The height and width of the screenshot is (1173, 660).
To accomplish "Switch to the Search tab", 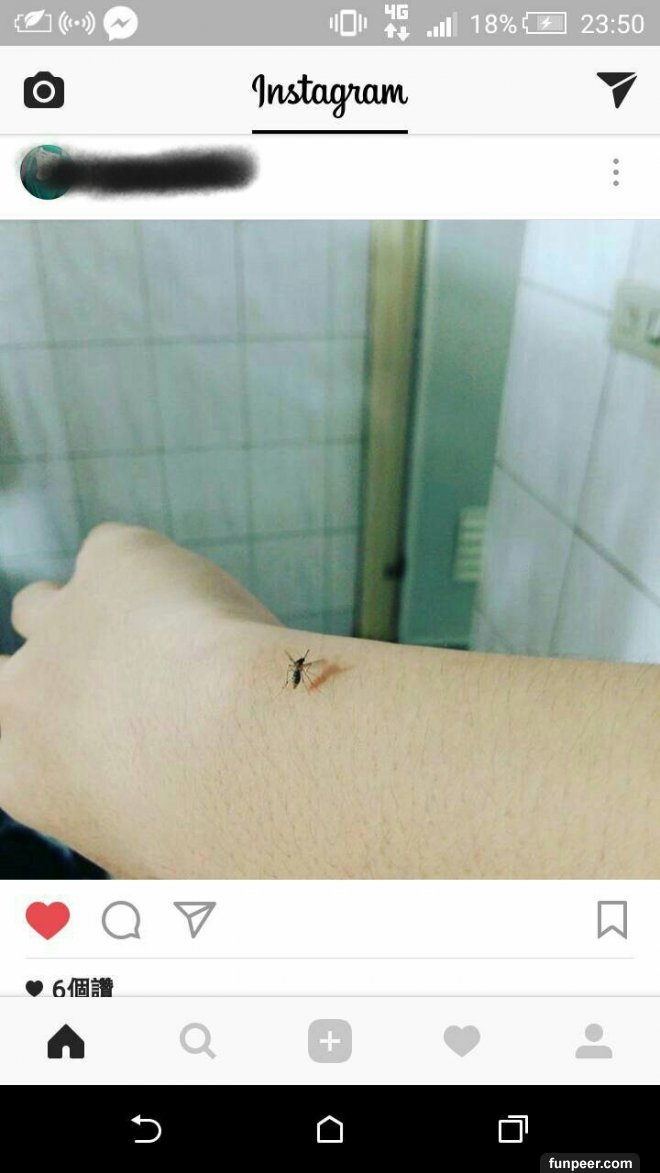I will click(198, 1041).
